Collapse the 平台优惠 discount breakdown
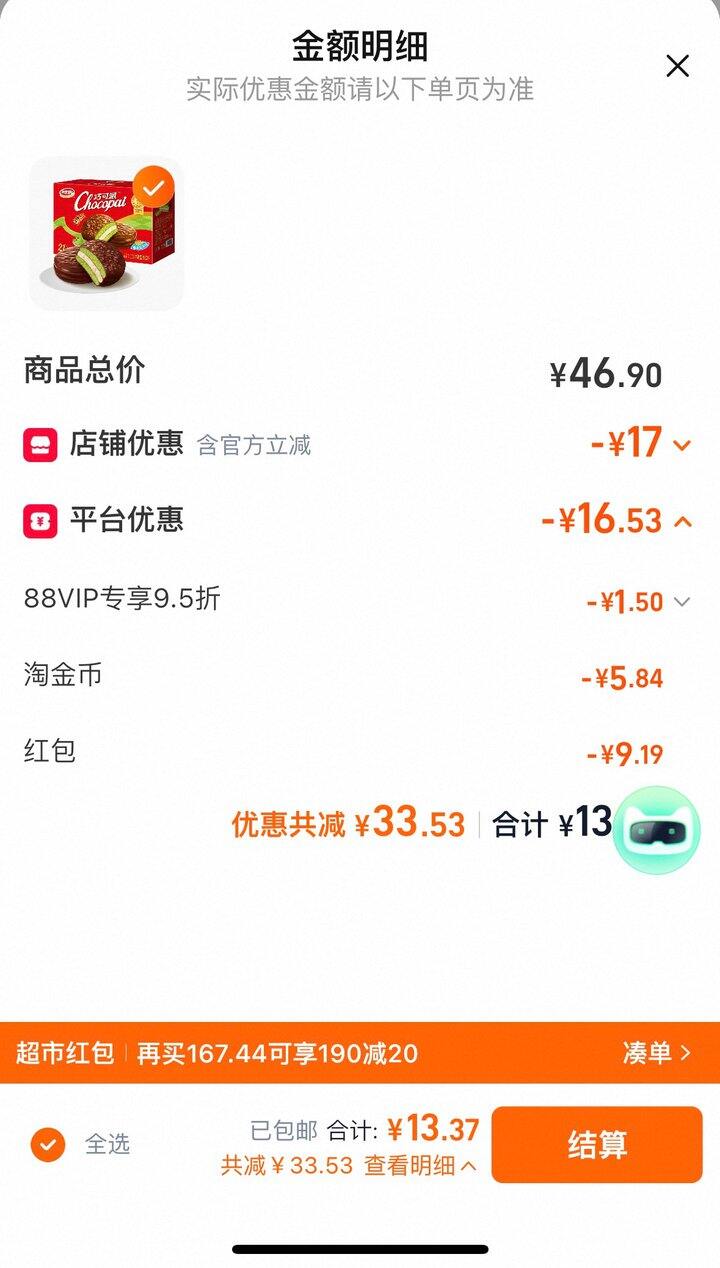 pyautogui.click(x=683, y=521)
